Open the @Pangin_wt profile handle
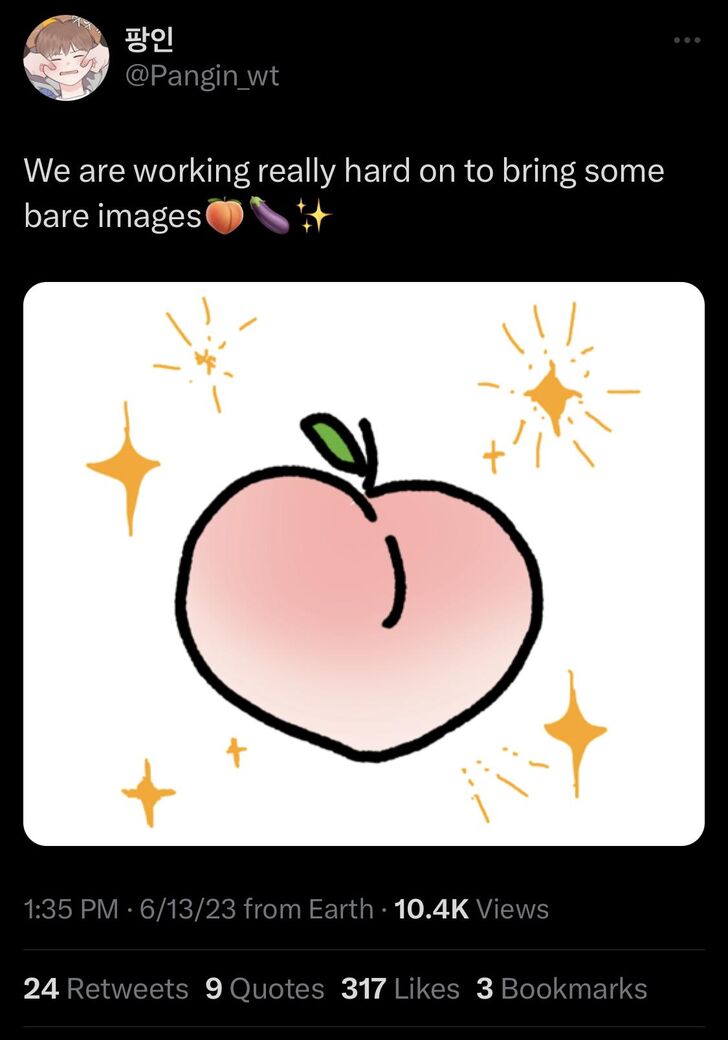The height and width of the screenshot is (1040, 728). pos(201,75)
